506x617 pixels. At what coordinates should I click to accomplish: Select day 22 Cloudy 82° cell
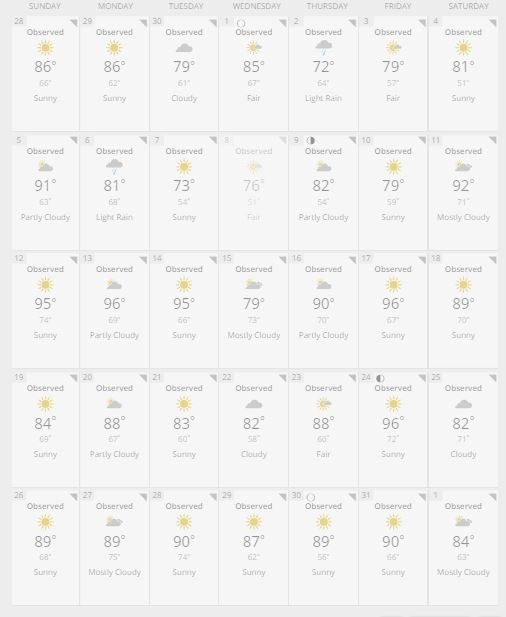point(254,430)
